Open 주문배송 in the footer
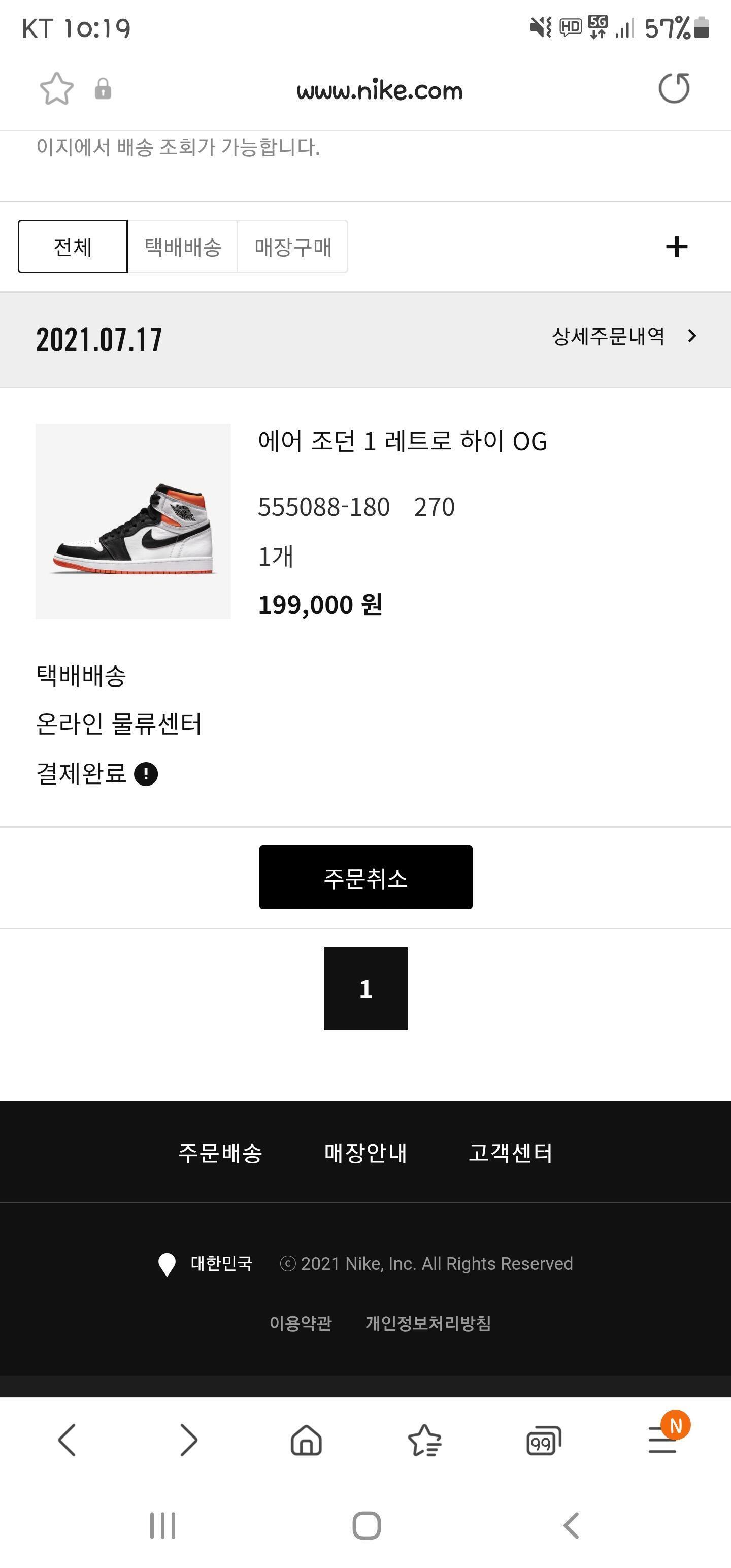The image size is (731, 1568). pyautogui.click(x=220, y=1152)
